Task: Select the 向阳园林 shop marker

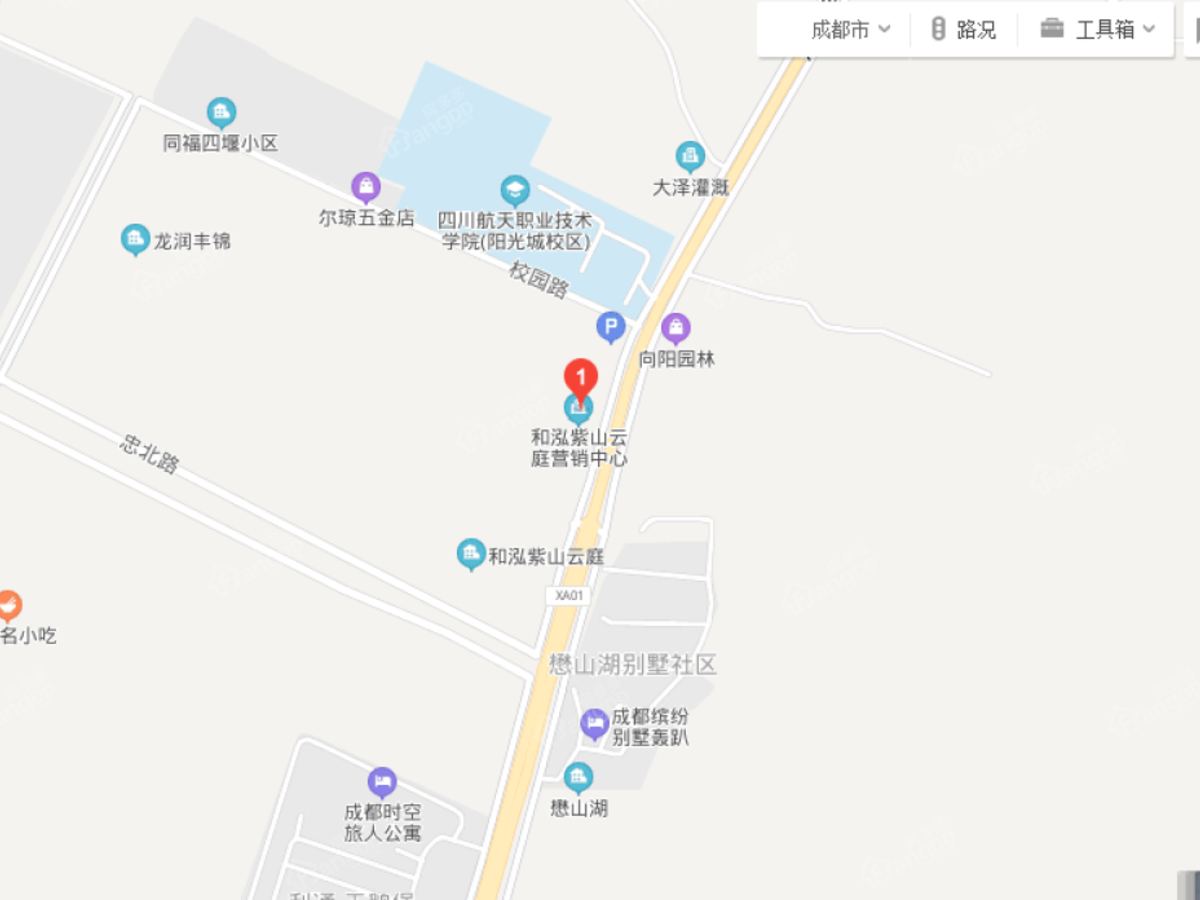Action: click(x=676, y=327)
